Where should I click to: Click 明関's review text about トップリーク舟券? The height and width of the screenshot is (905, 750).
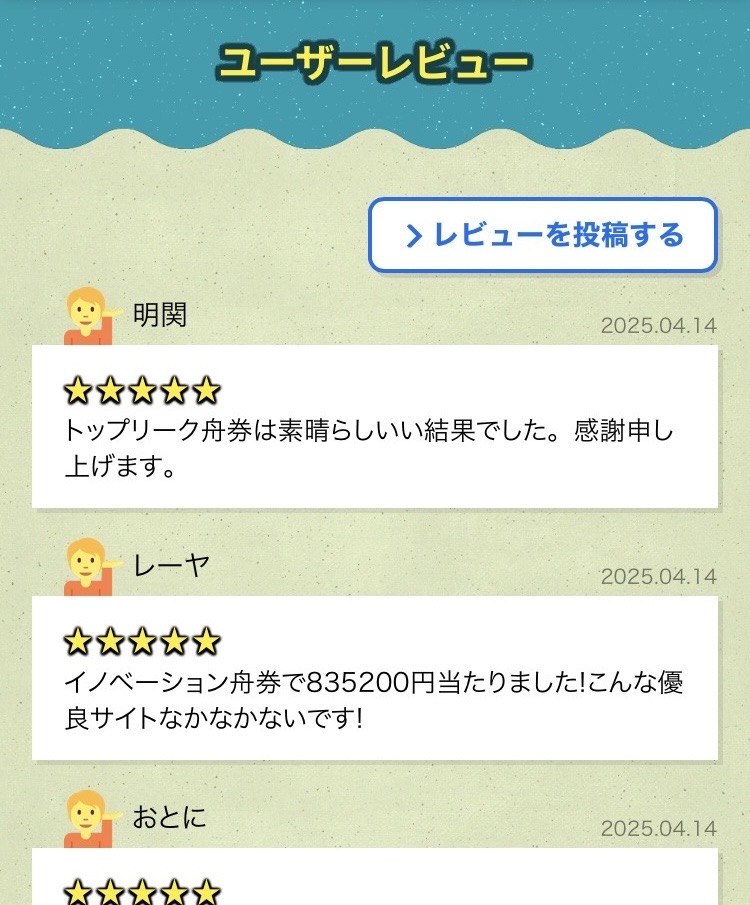click(370, 444)
